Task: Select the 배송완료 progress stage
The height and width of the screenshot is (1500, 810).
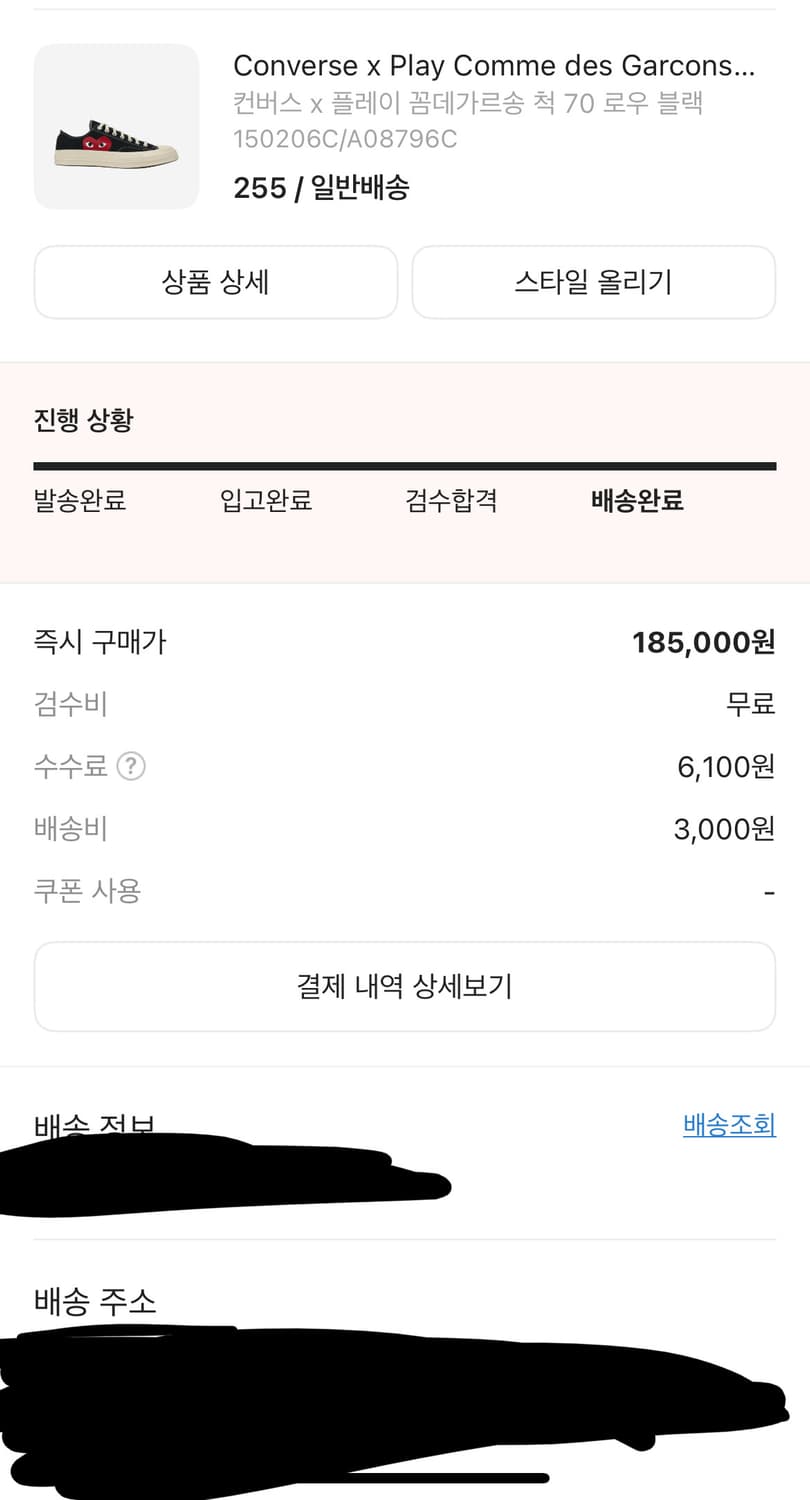Action: coord(638,501)
